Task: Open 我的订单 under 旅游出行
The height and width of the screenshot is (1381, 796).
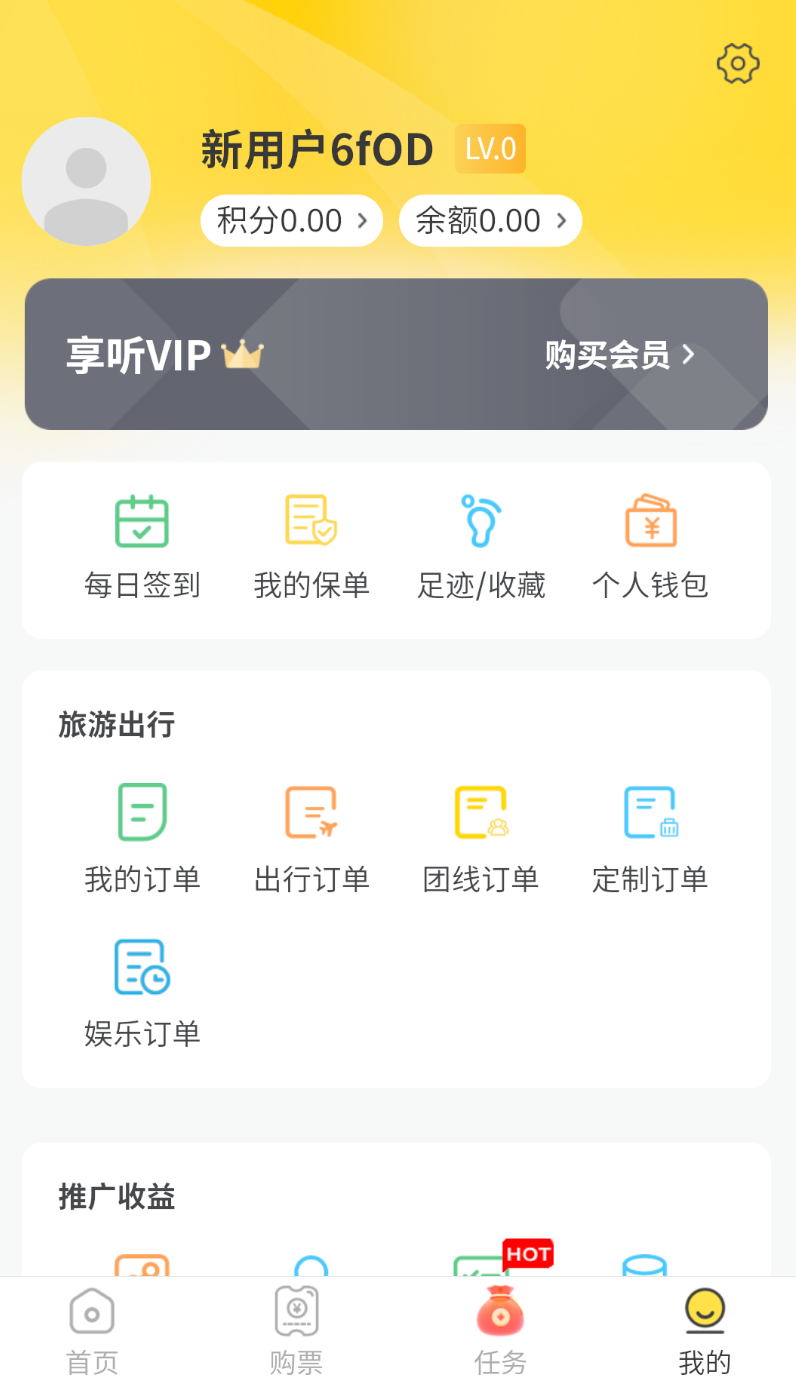Action: [142, 839]
